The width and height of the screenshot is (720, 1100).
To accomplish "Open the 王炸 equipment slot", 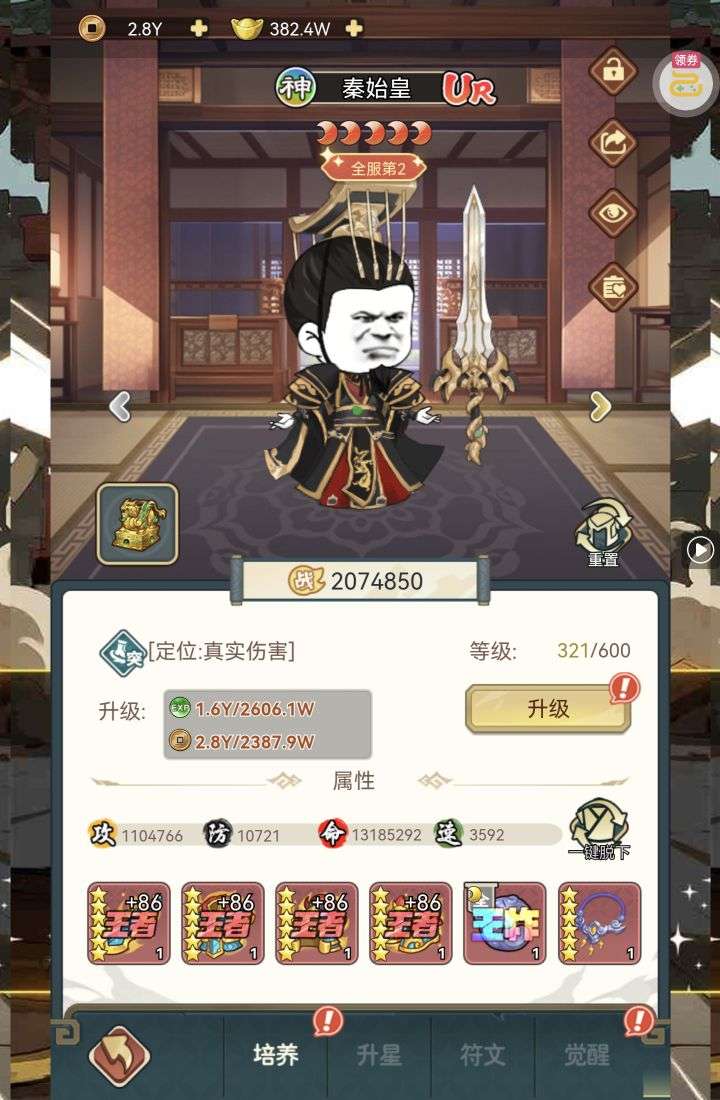I will pos(504,922).
